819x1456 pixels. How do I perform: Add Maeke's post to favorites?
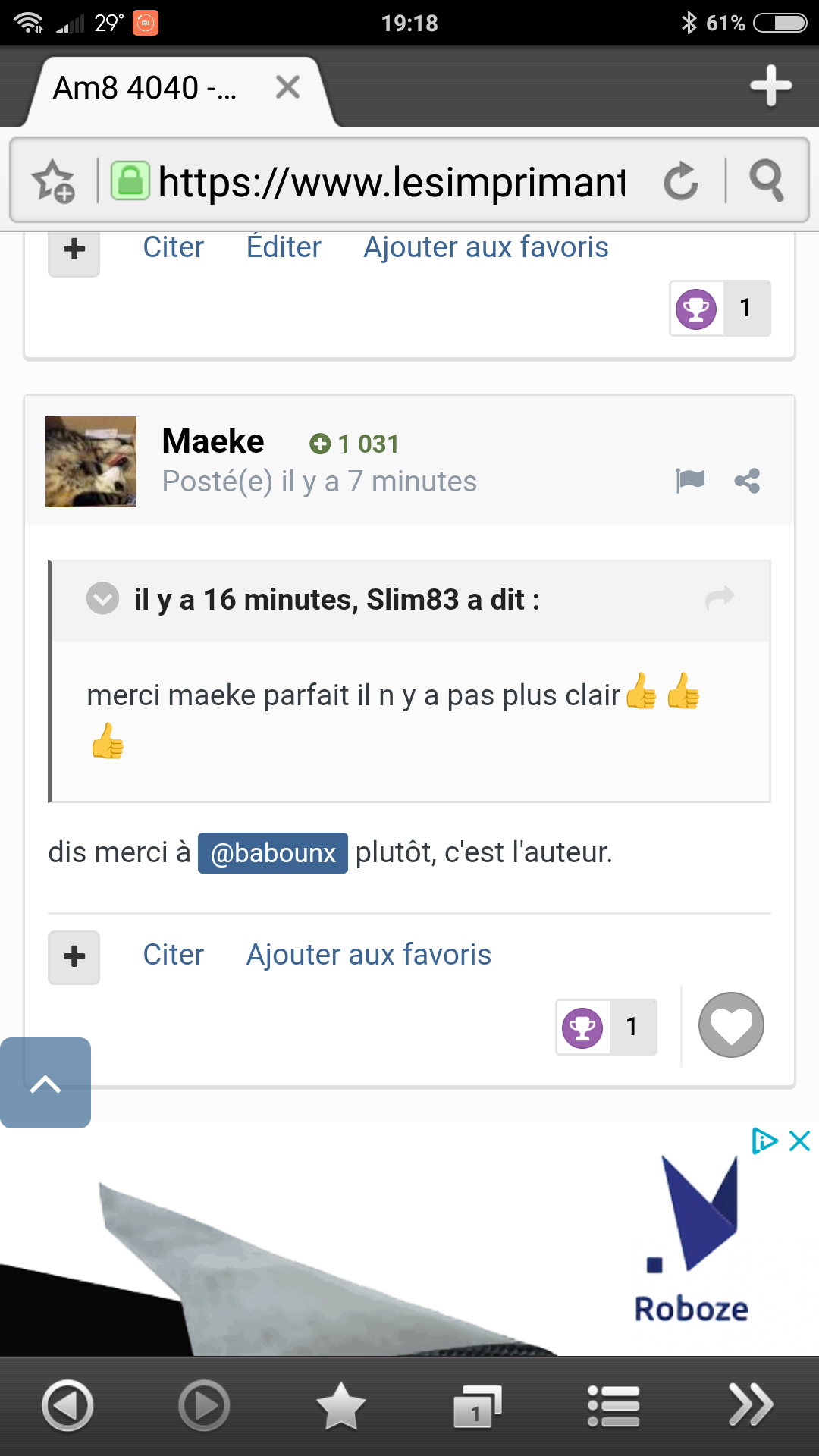[x=369, y=955]
